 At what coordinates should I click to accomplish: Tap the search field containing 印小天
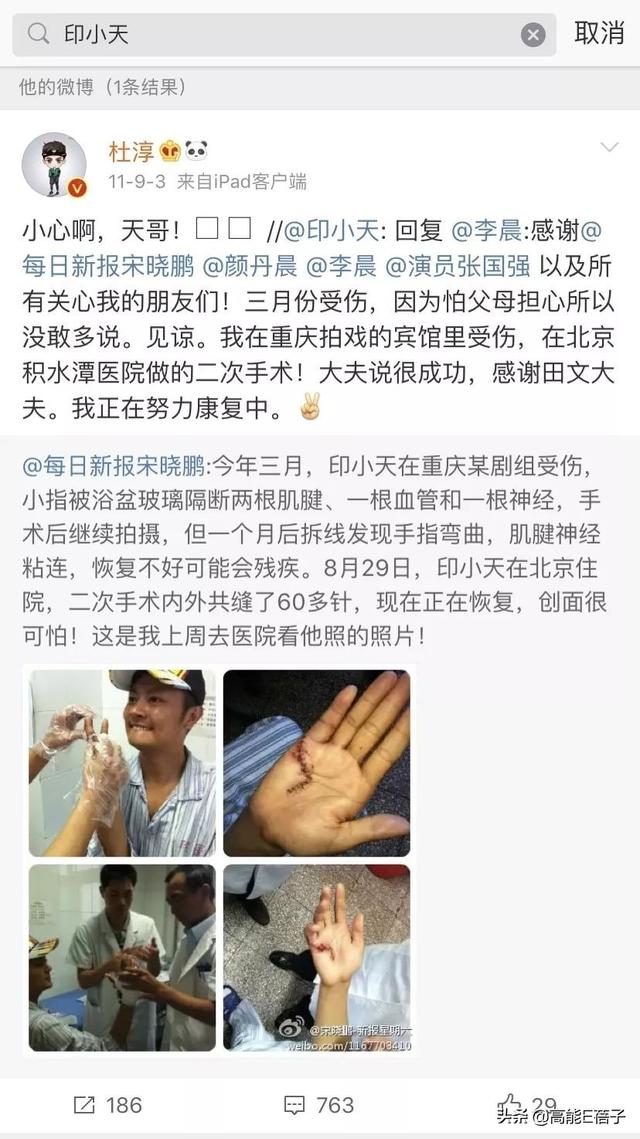pos(284,34)
